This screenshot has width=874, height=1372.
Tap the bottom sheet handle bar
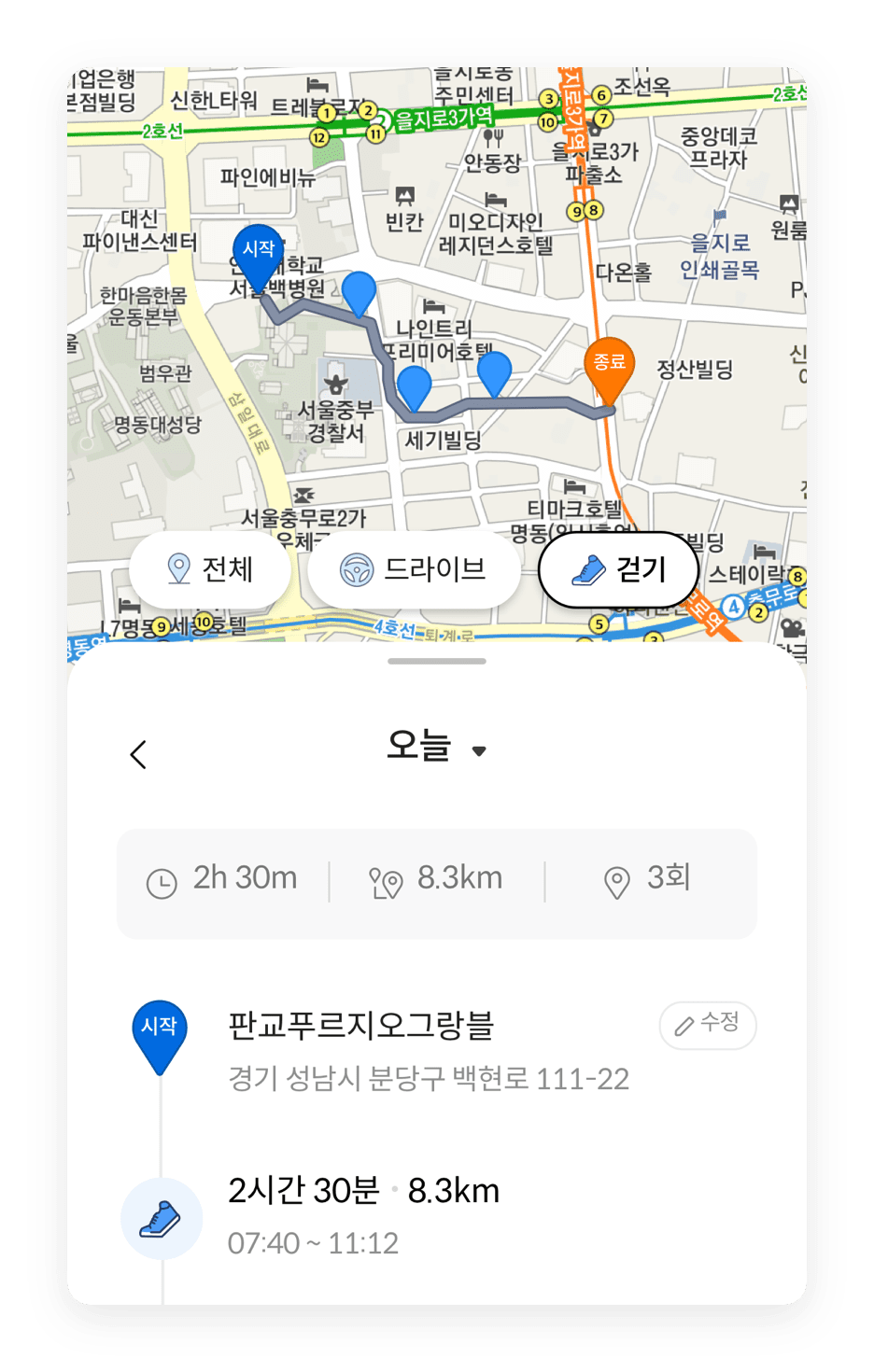tap(437, 661)
